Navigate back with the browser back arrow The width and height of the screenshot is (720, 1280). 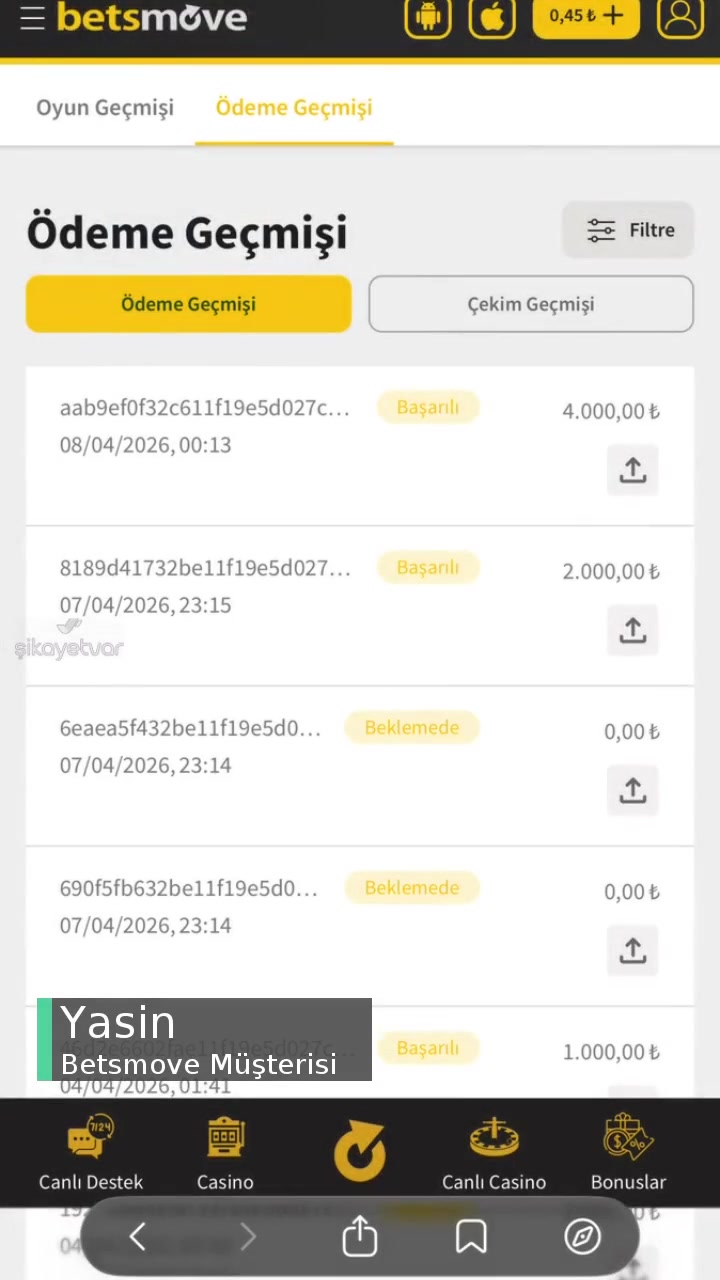tap(137, 1237)
